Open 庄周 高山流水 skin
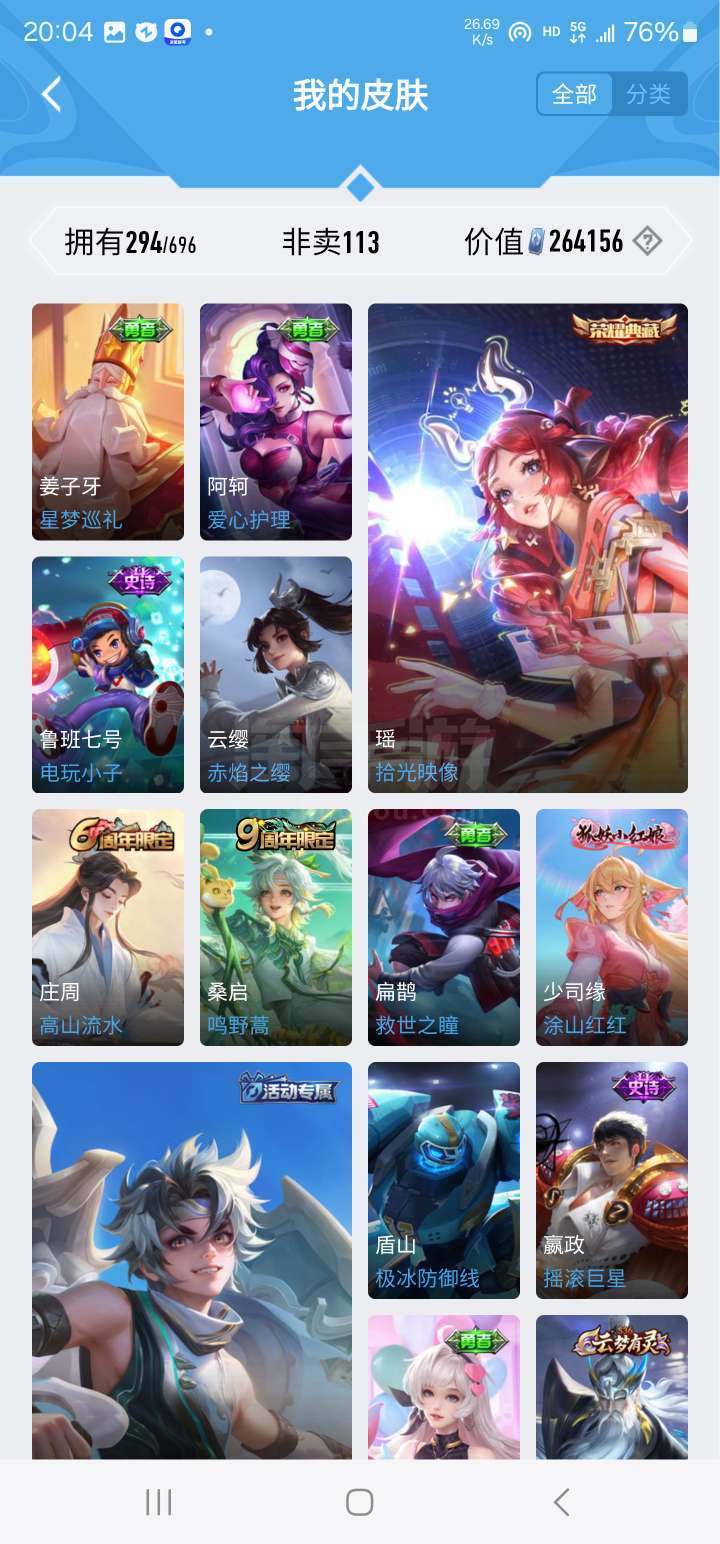The height and width of the screenshot is (1544, 720). pyautogui.click(x=108, y=928)
